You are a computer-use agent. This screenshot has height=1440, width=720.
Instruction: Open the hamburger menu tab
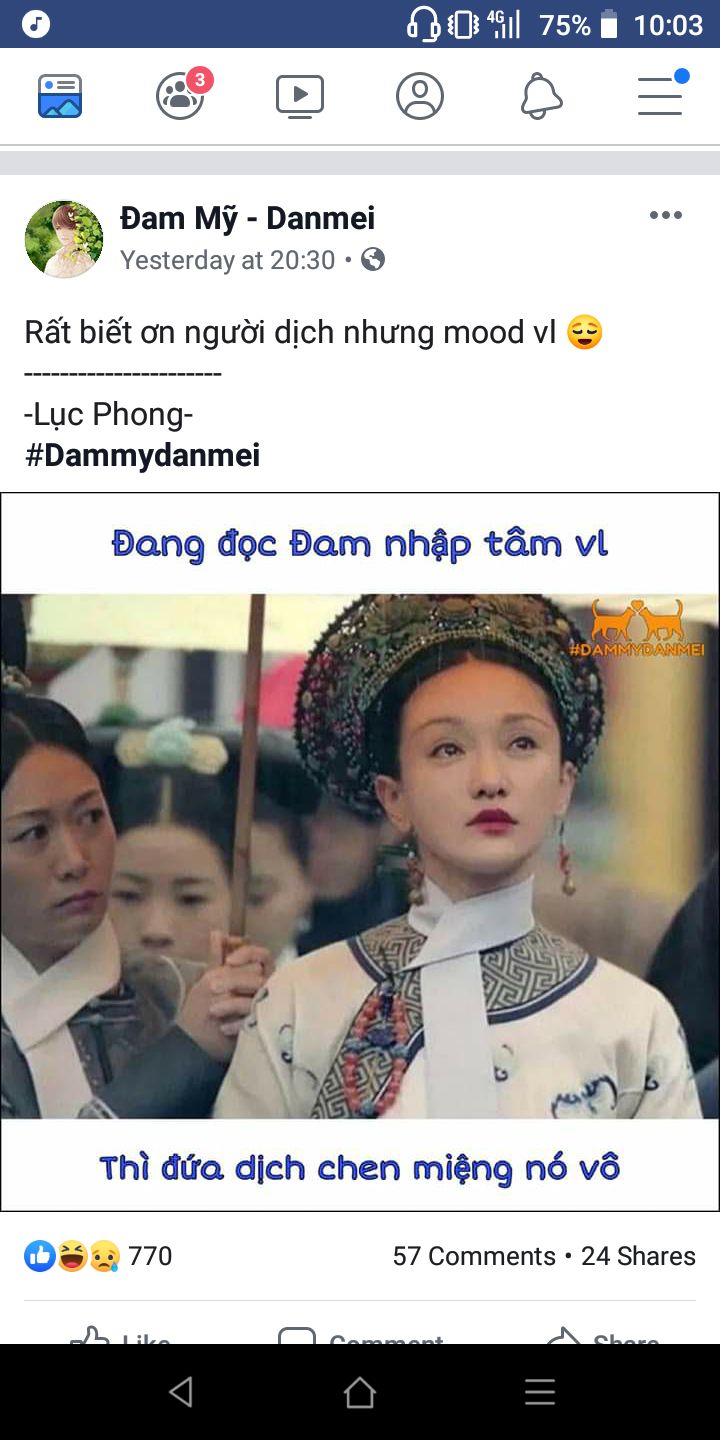point(662,94)
